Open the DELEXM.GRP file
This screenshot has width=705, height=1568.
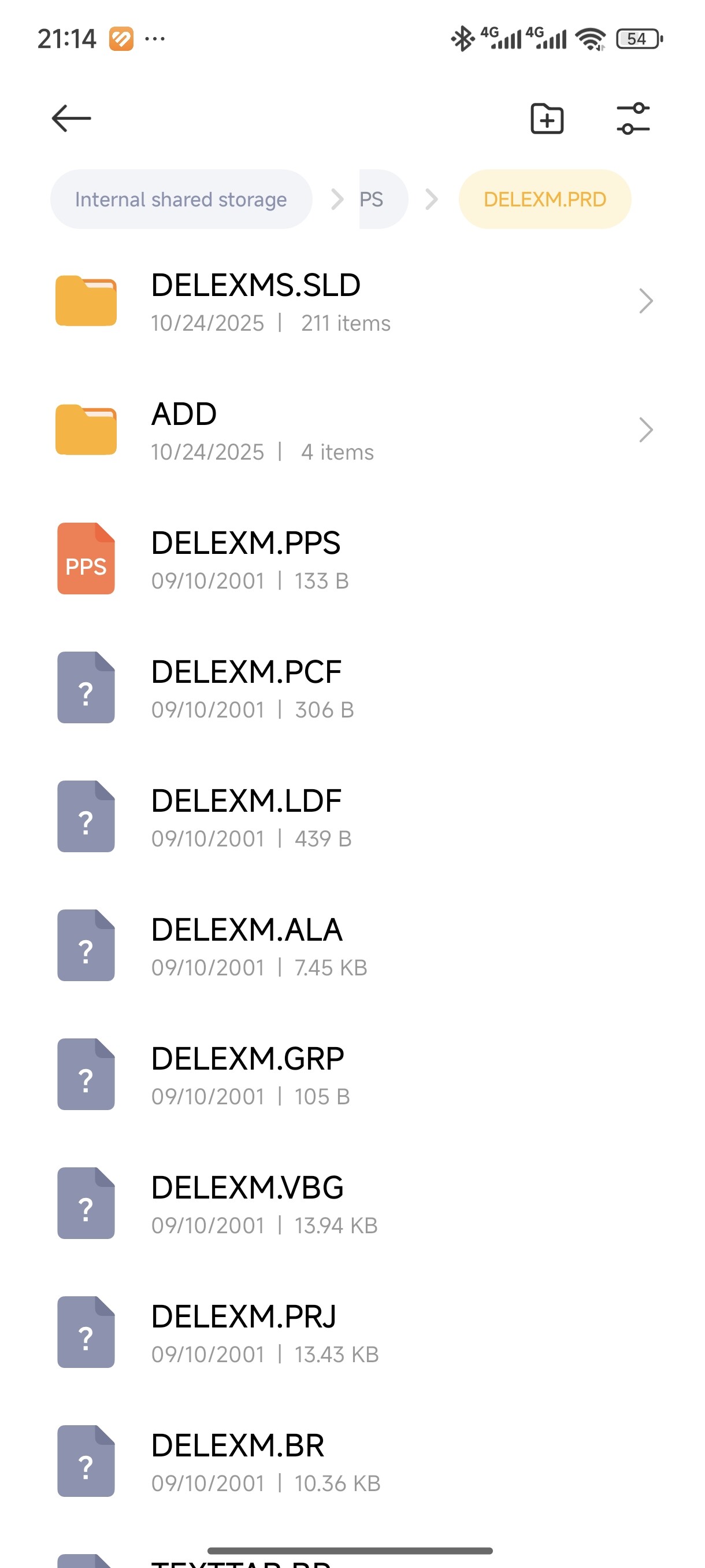pos(352,1075)
